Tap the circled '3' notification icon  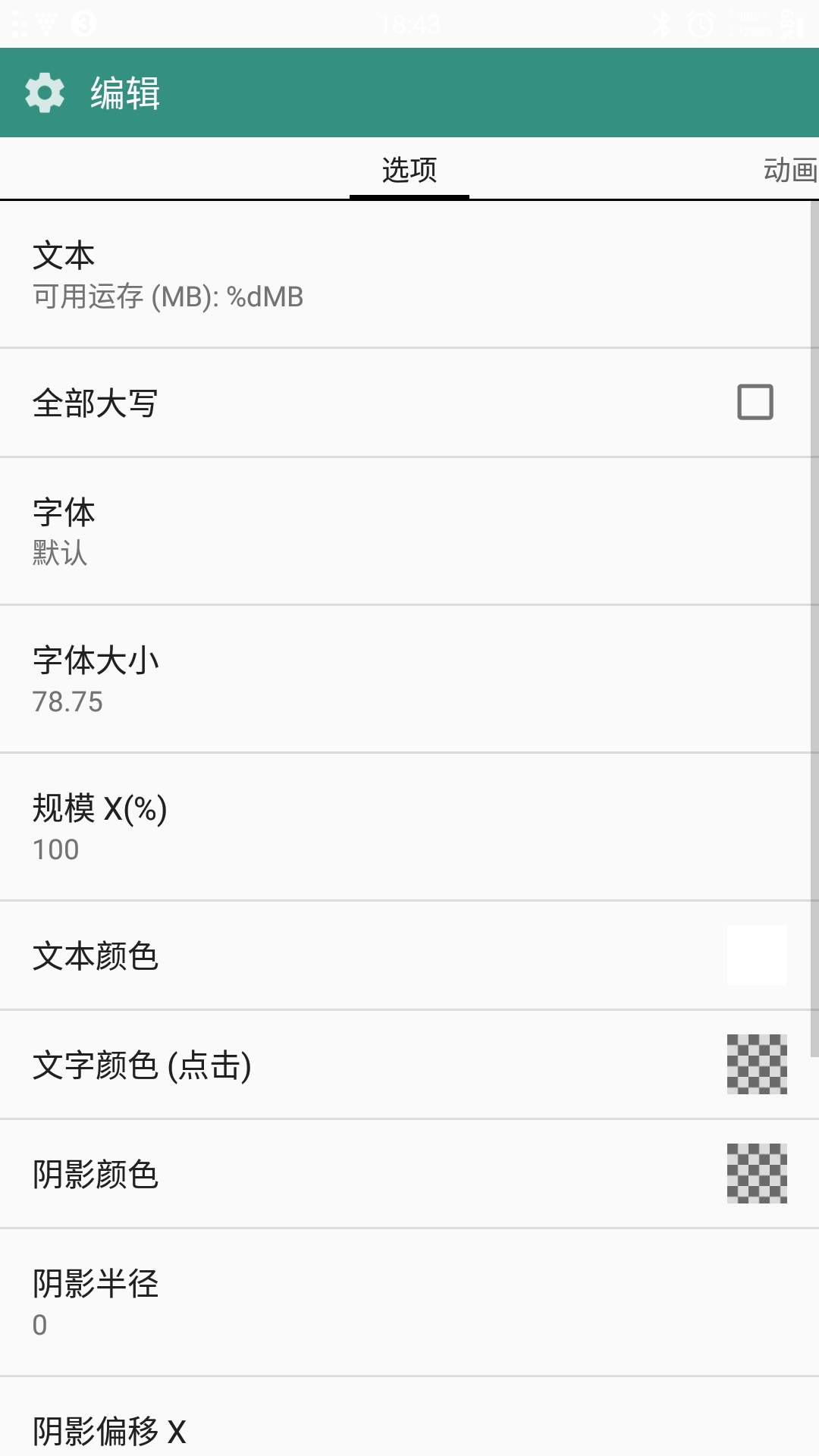(x=83, y=23)
